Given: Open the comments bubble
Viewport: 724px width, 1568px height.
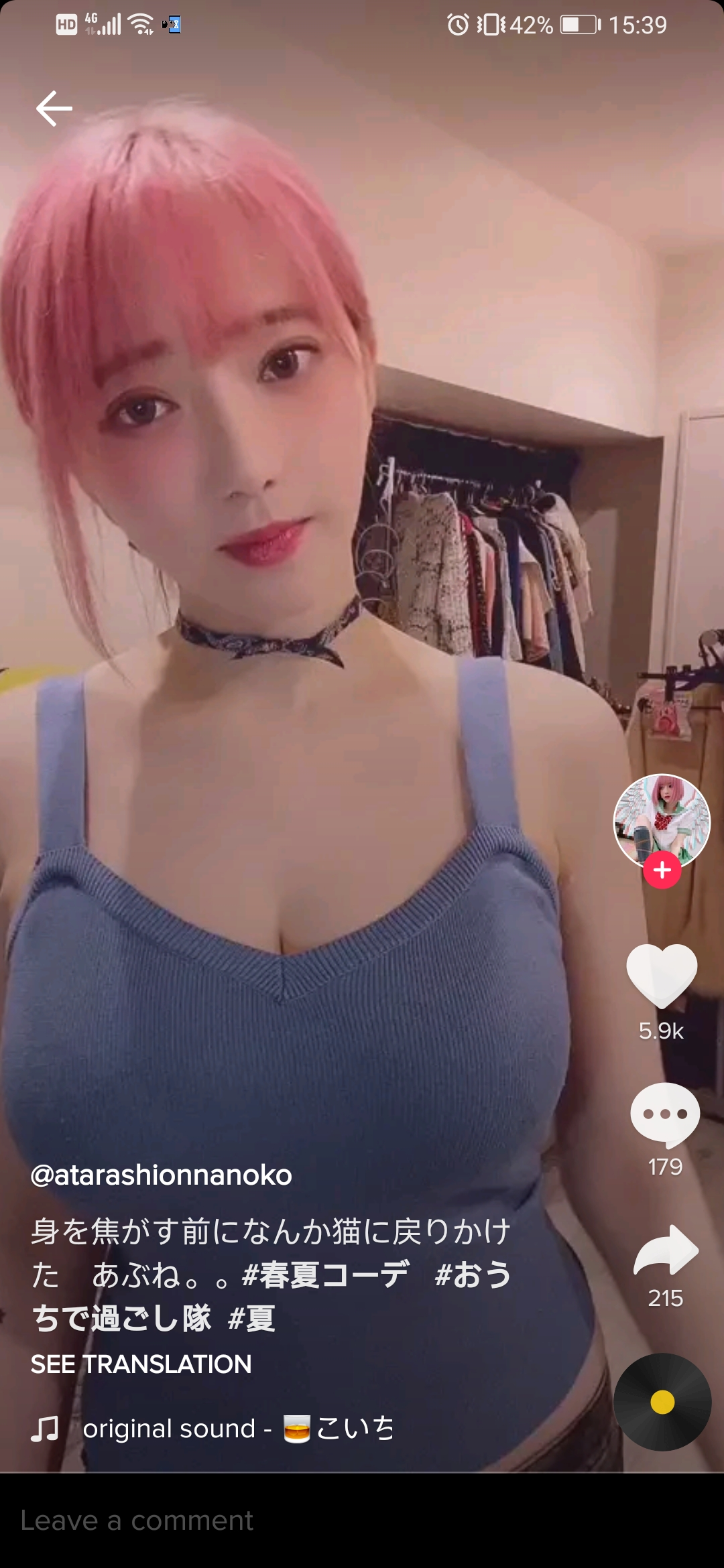Looking at the screenshot, I should click(x=664, y=1113).
